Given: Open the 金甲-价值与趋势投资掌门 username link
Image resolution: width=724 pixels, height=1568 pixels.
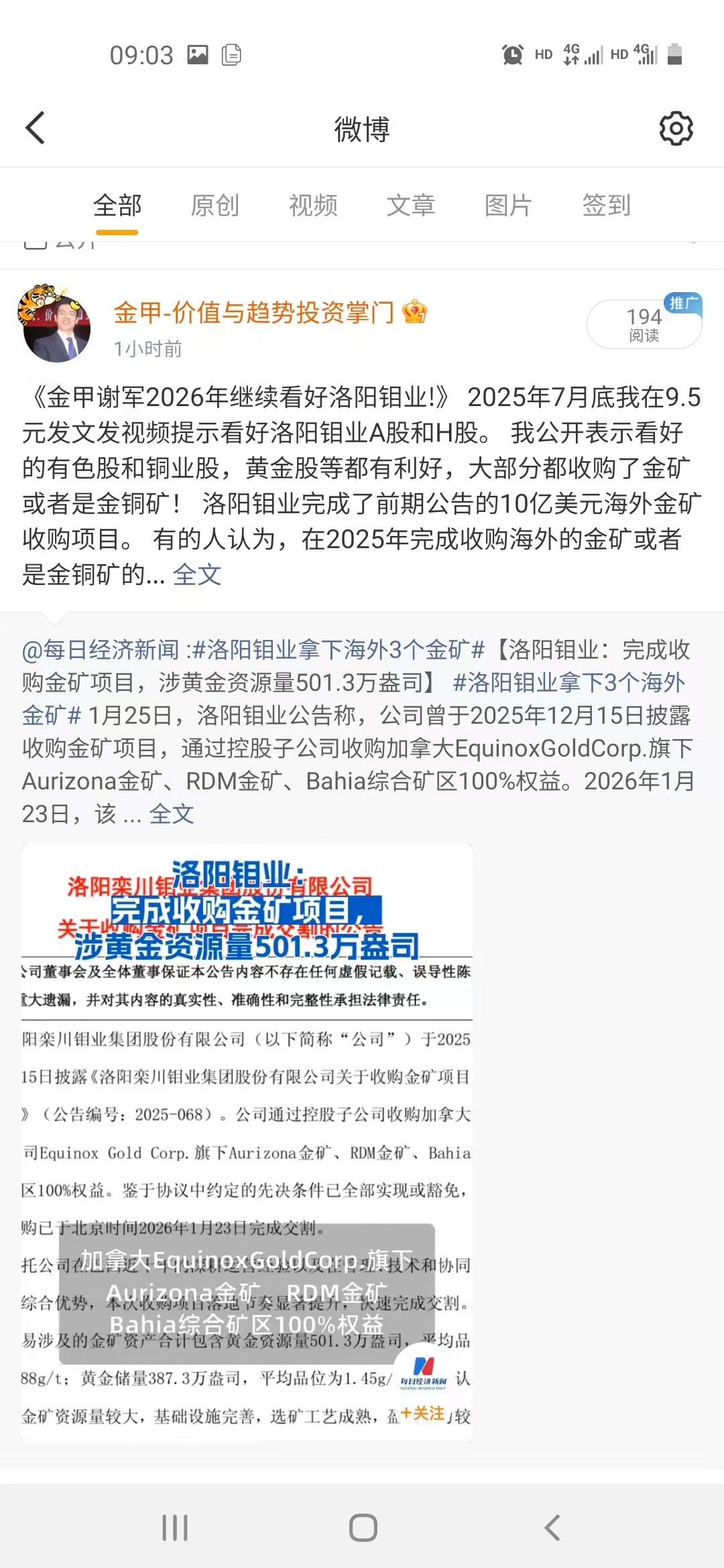Looking at the screenshot, I should [x=254, y=312].
